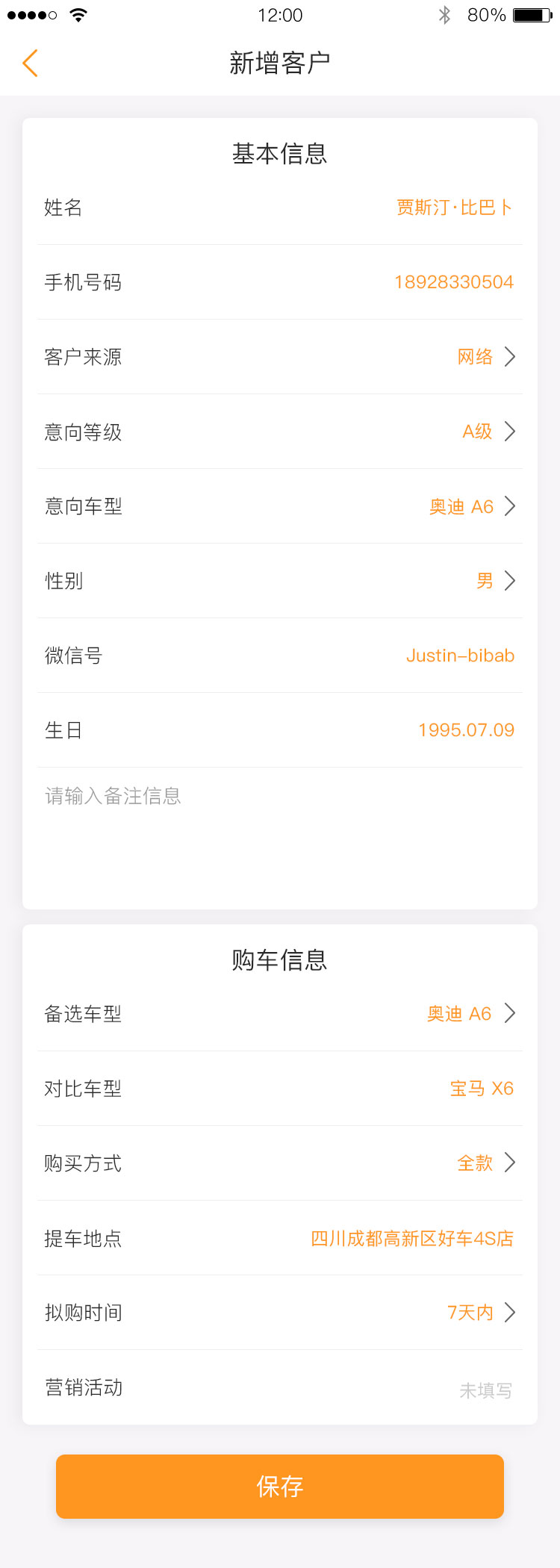The width and height of the screenshot is (560, 1568).
Task: Open the 拟购时间 picker
Action: (481, 1313)
